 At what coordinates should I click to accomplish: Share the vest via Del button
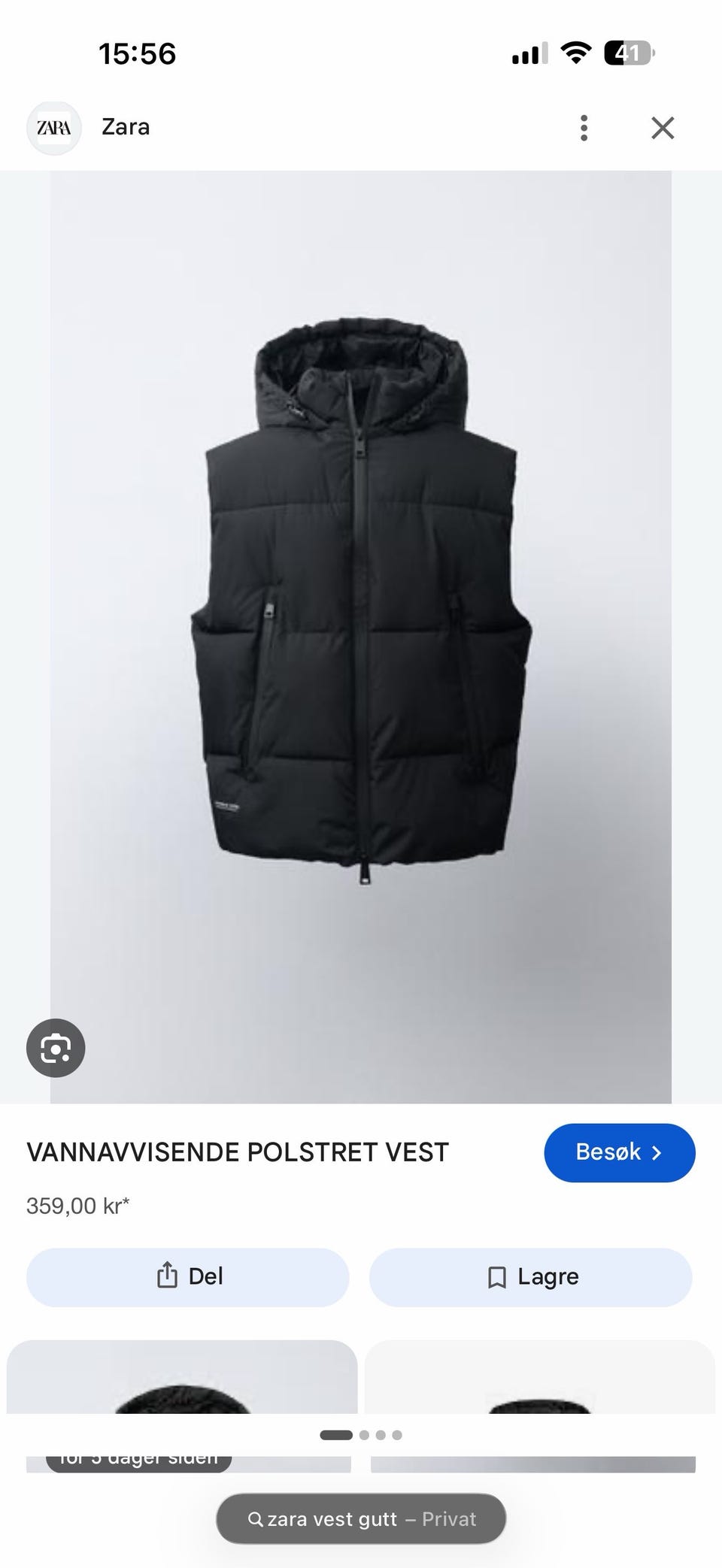coord(188,1276)
